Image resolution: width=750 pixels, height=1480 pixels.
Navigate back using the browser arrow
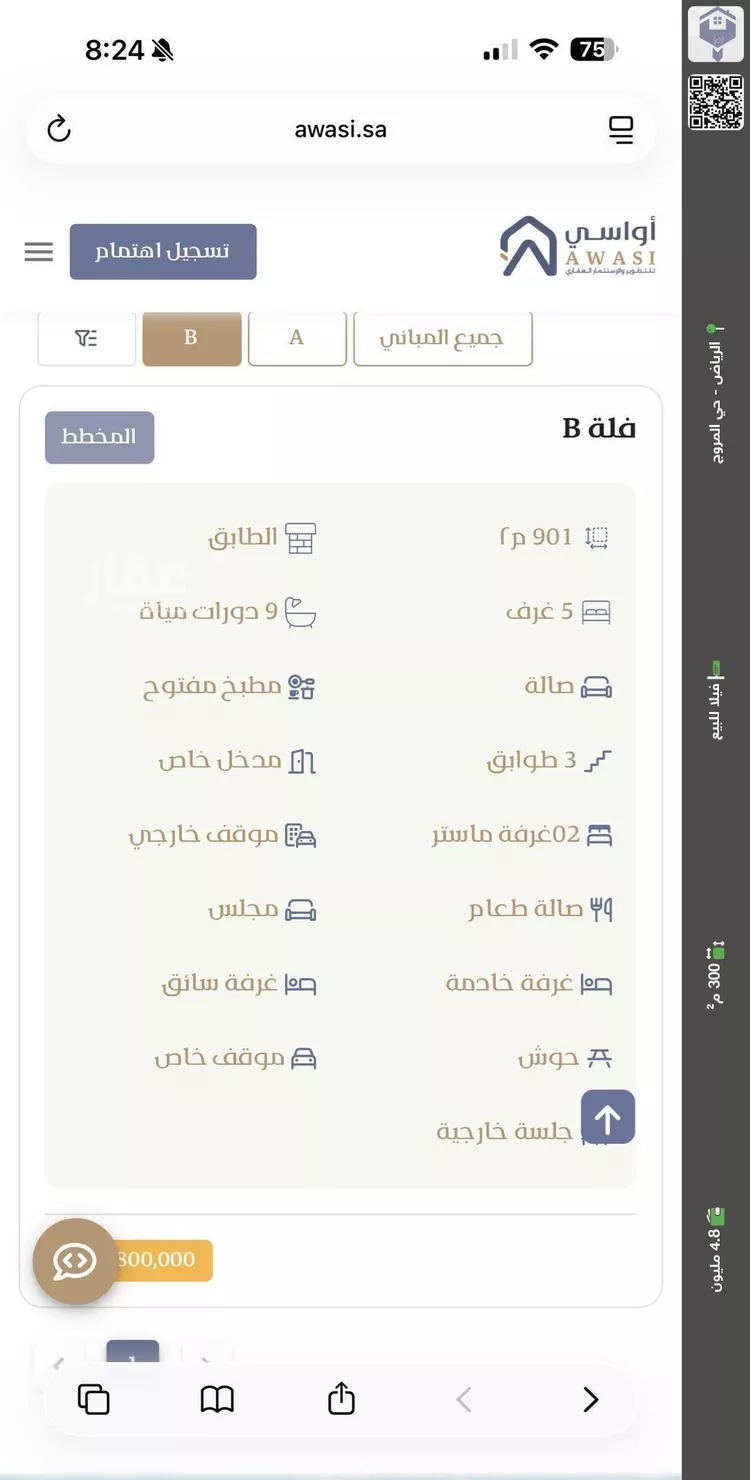pyautogui.click(x=463, y=1399)
